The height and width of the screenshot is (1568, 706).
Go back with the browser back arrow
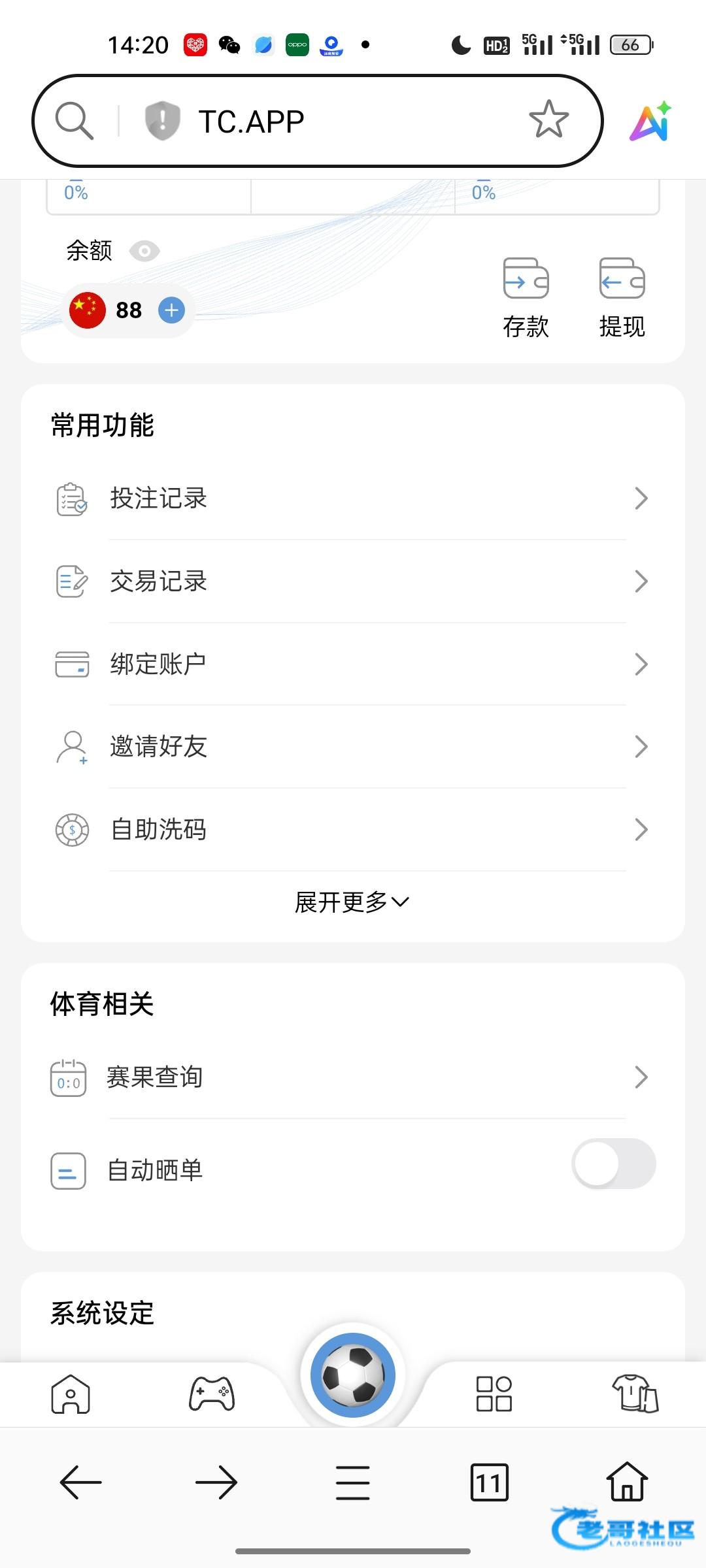(x=81, y=1482)
